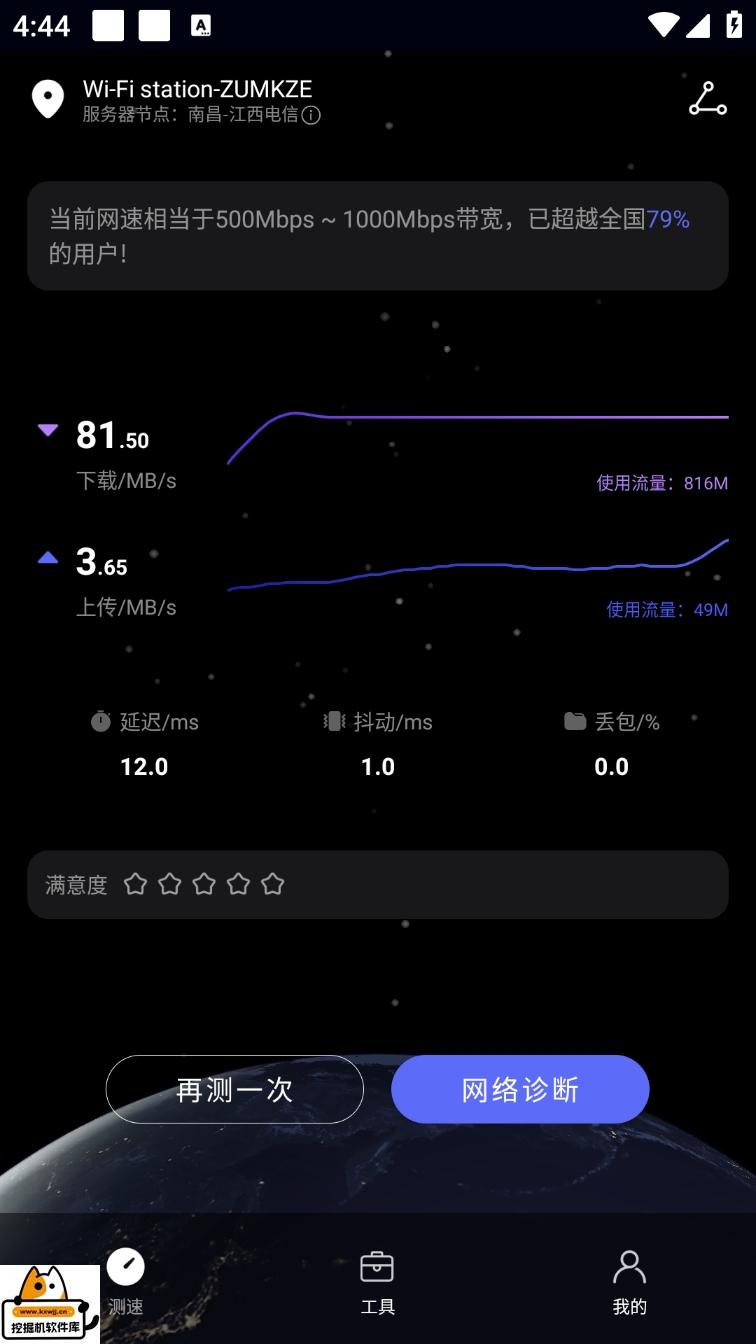Image resolution: width=756 pixels, height=1344 pixels.
Task: Start 网络诊断 network diagnosis
Action: tap(520, 1089)
